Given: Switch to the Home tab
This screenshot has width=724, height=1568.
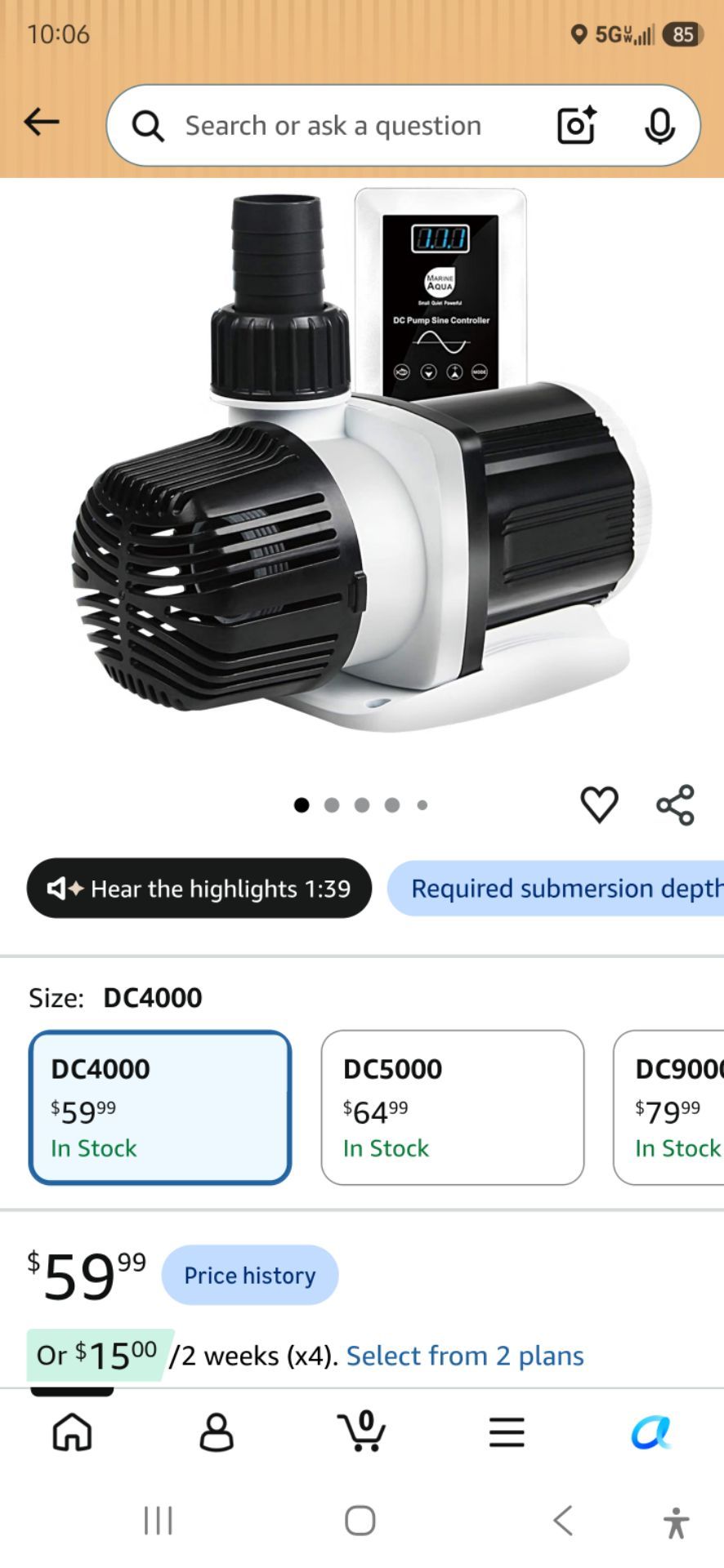Looking at the screenshot, I should click(x=72, y=1432).
